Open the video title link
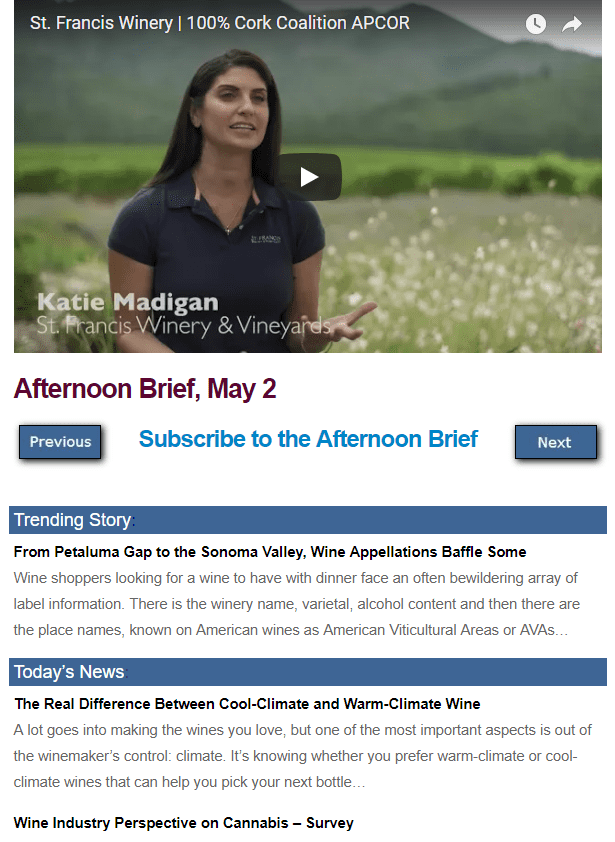615x842 pixels. 220,23
